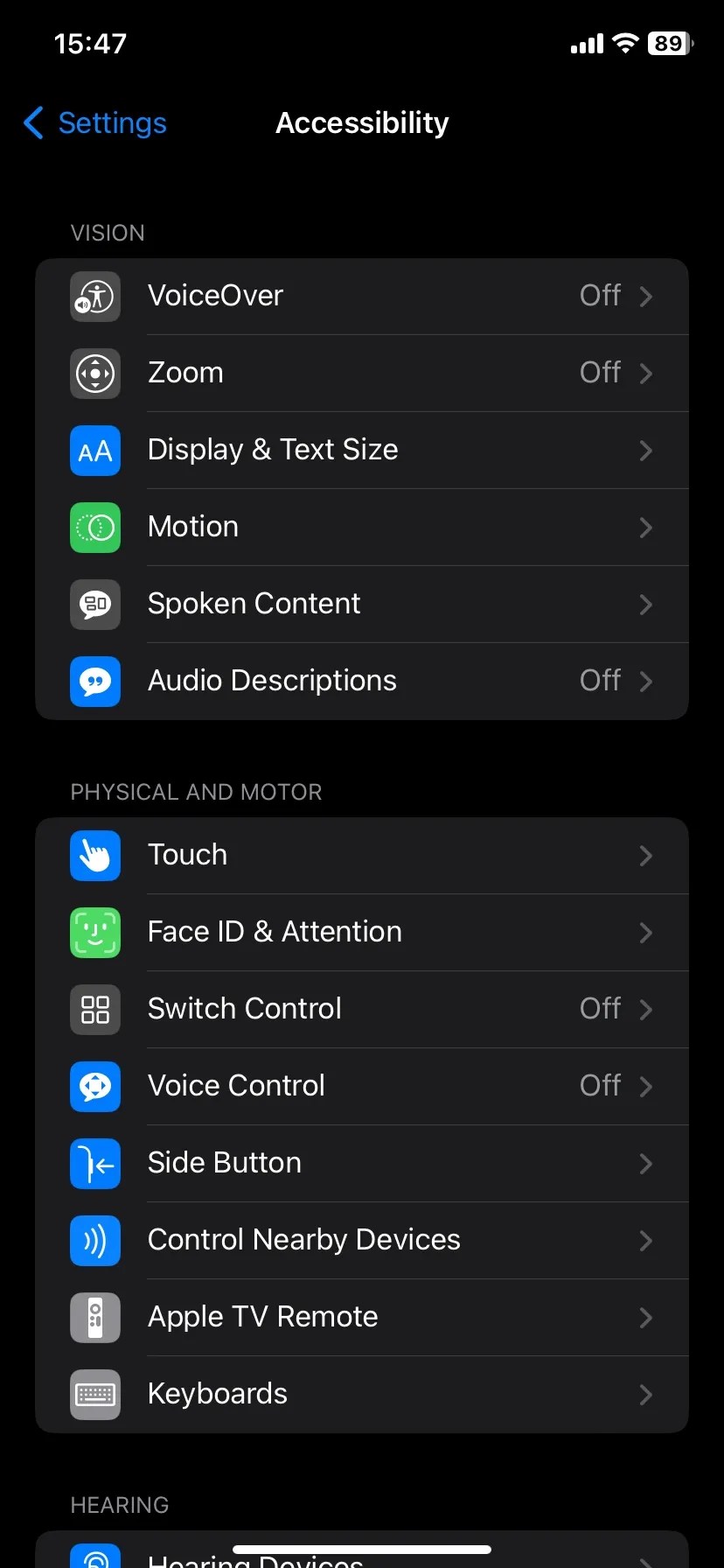Expand the VoiceOver row chevron
The image size is (724, 1568).
click(x=646, y=296)
